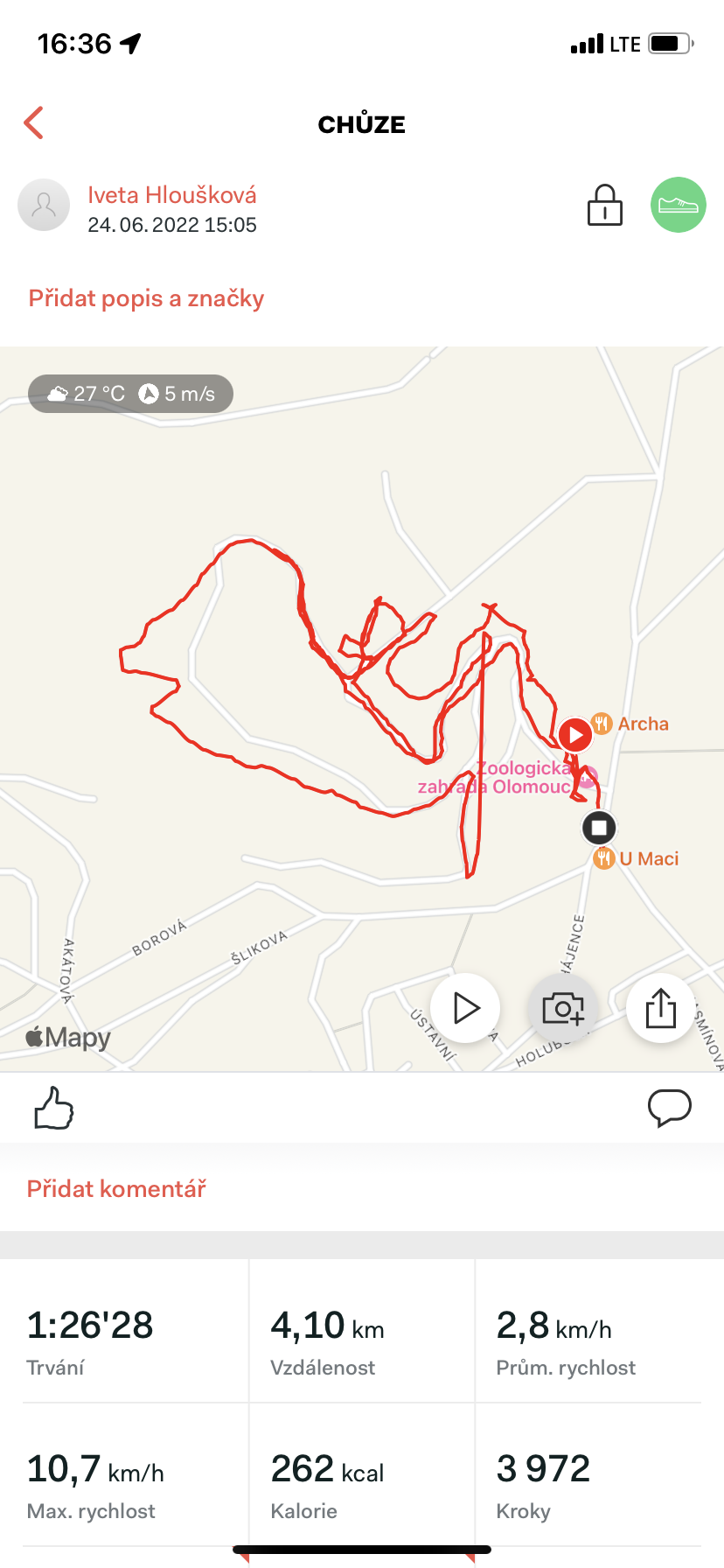The image size is (724, 1568).
Task: Open Přidat popis a značky
Action: (146, 298)
